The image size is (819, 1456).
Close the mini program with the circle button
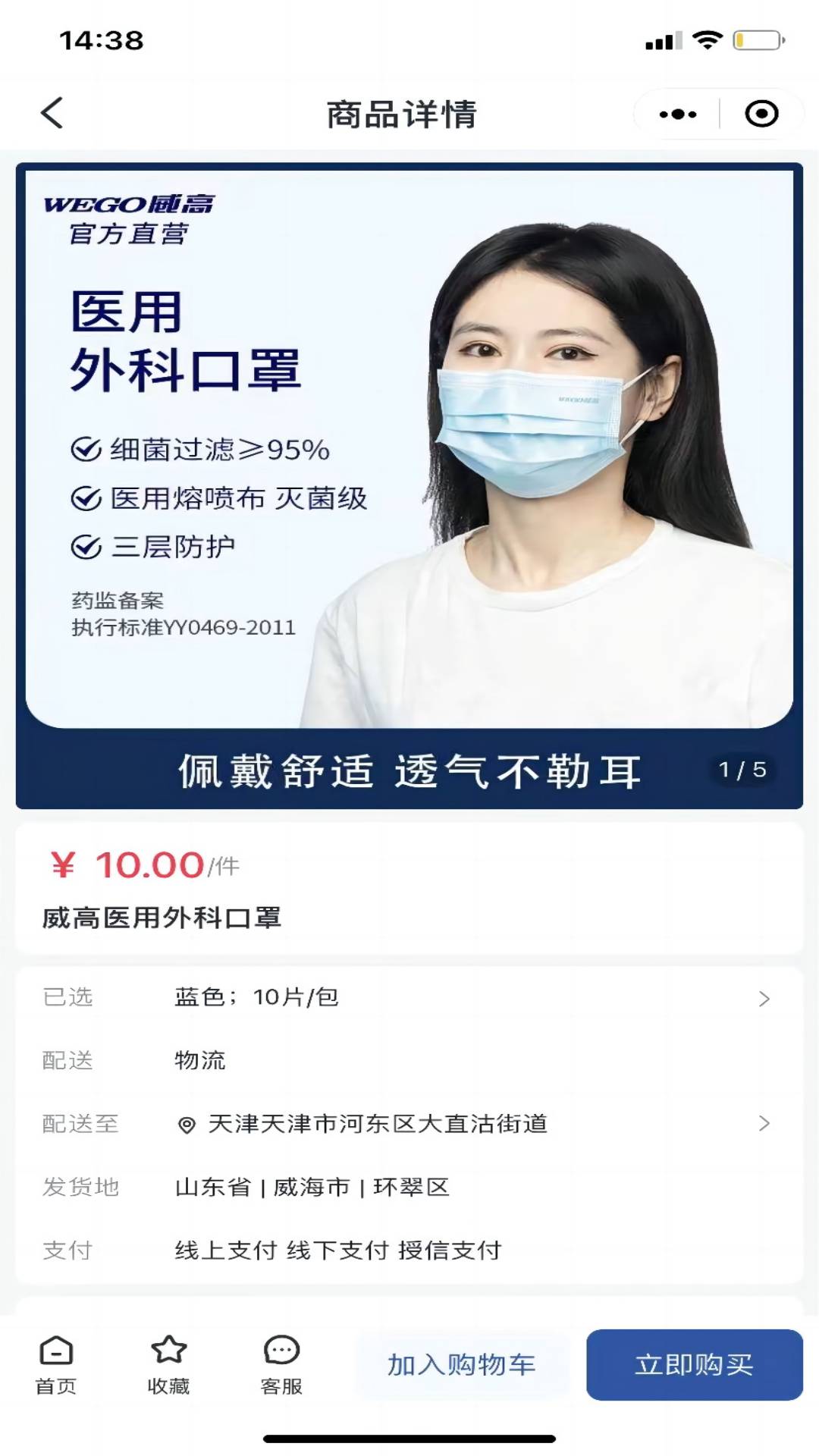point(761,115)
